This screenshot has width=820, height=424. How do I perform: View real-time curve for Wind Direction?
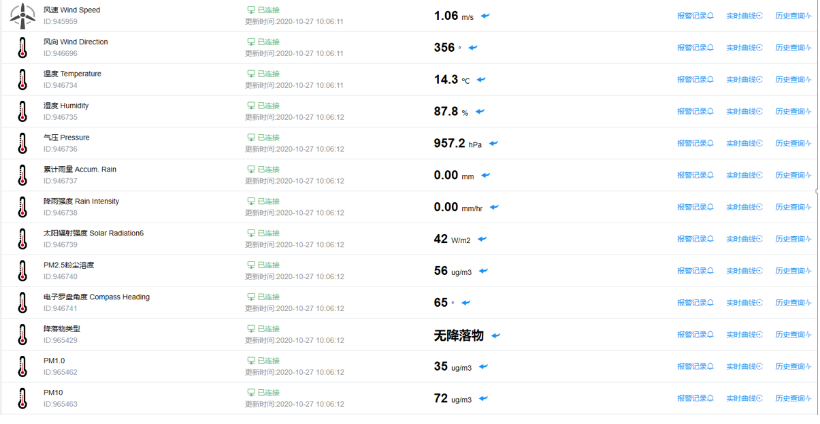tap(744, 47)
